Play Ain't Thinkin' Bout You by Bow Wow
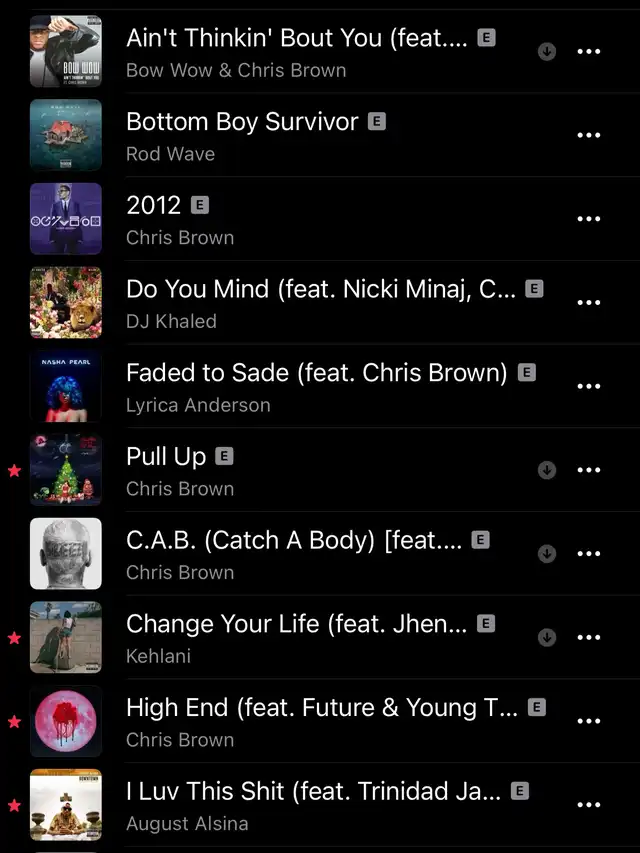Viewport: 640px width, 853px height. pos(300,51)
